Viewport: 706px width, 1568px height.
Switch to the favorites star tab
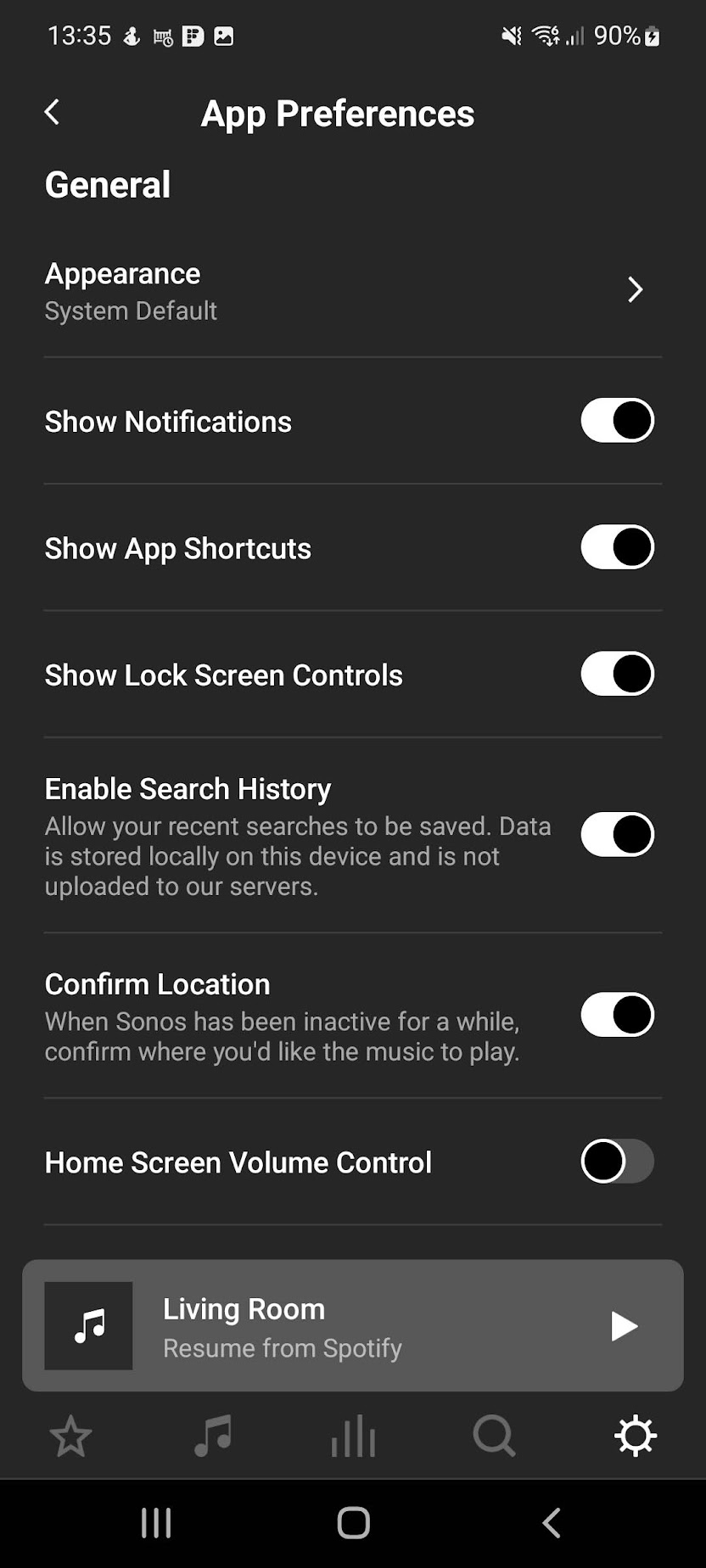(71, 1436)
